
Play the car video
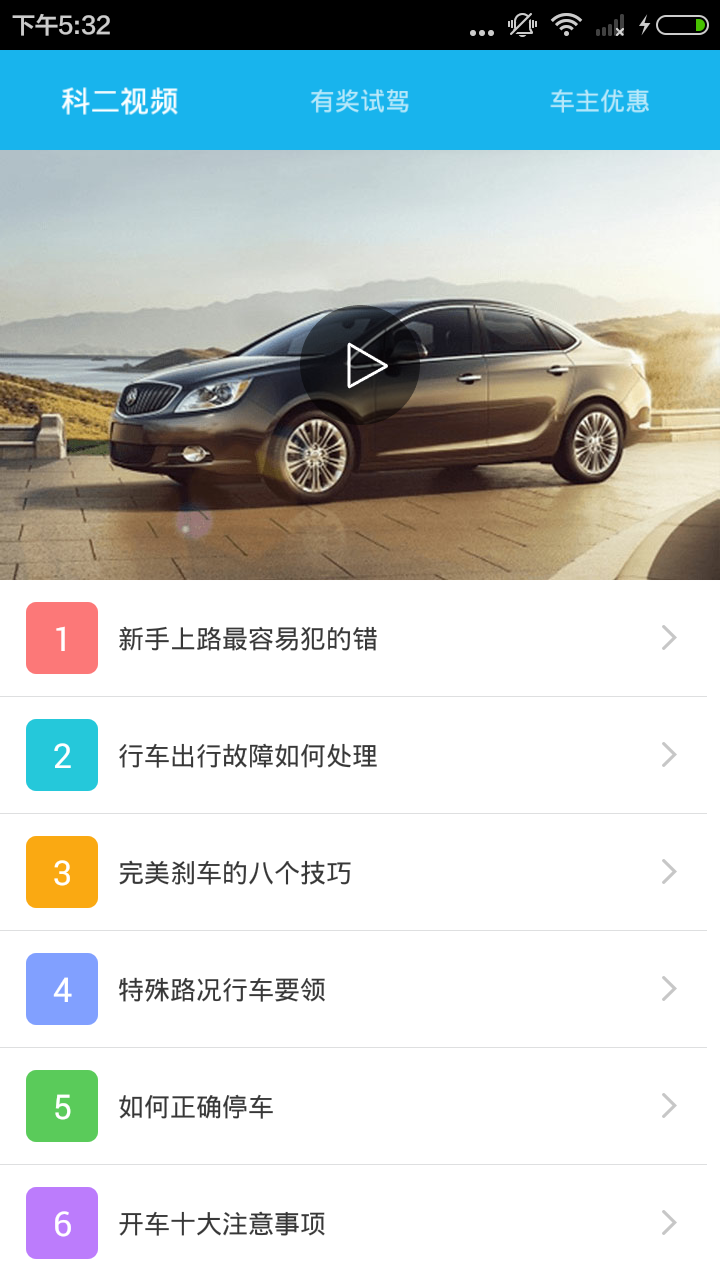(360, 365)
